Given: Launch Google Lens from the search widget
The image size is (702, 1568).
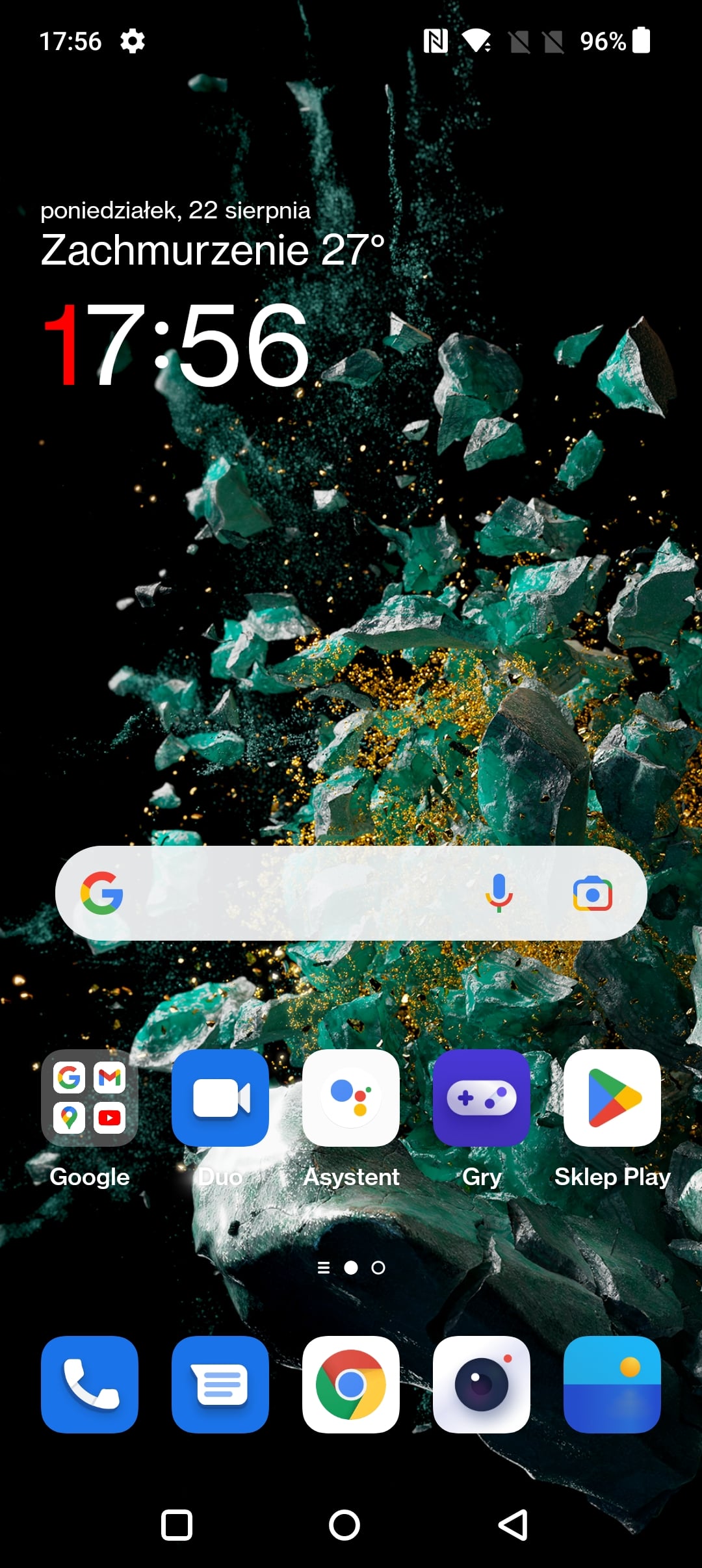Looking at the screenshot, I should click(592, 894).
